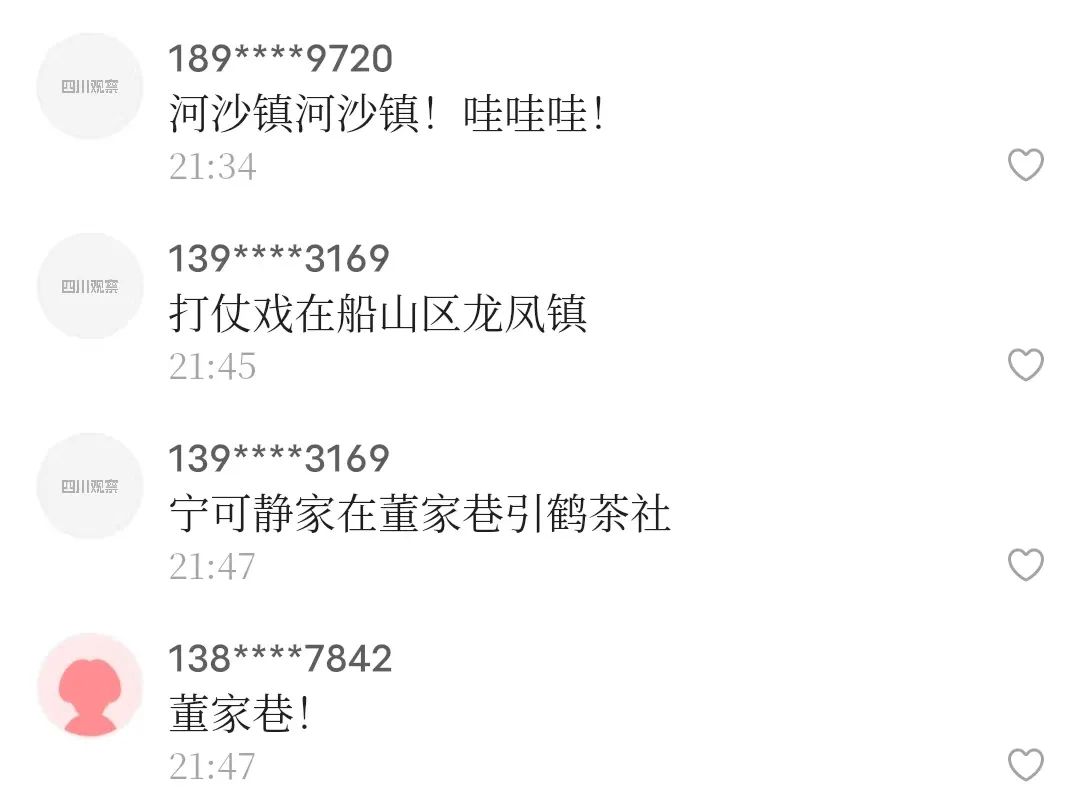Open the avatar of user 189****9720
The height and width of the screenshot is (812, 1080).
point(90,86)
